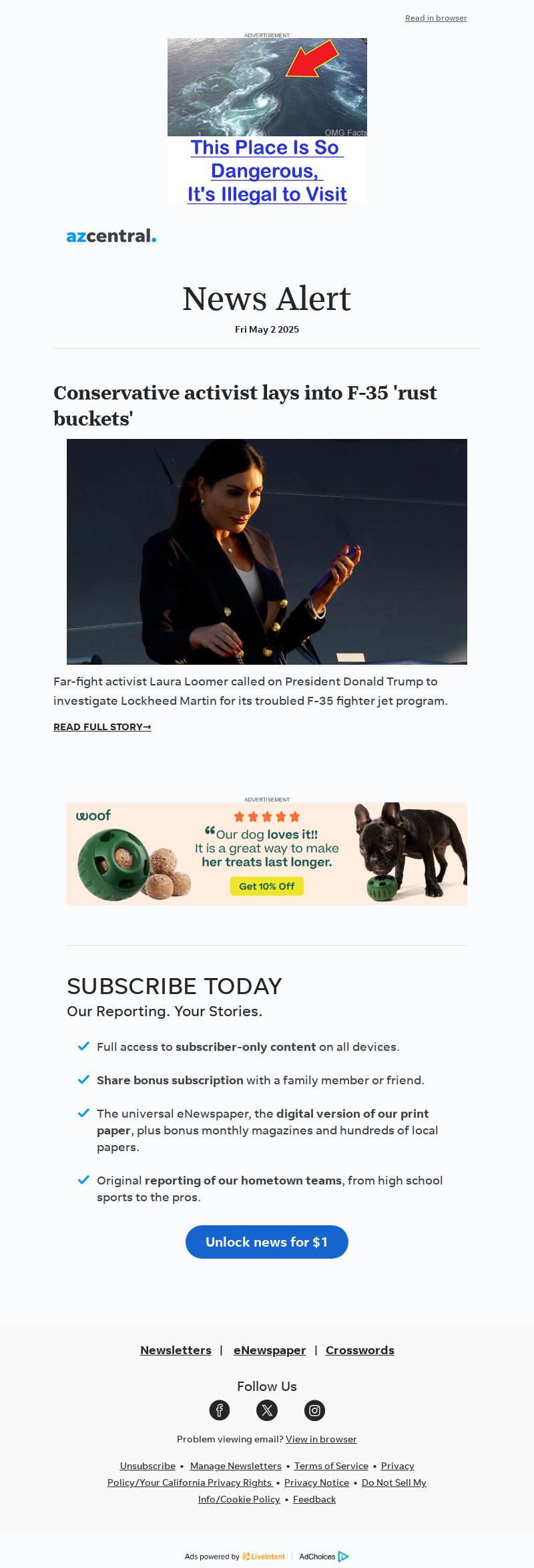Image resolution: width=534 pixels, height=1568 pixels.
Task: Open the X social profile
Action: [x=267, y=1410]
